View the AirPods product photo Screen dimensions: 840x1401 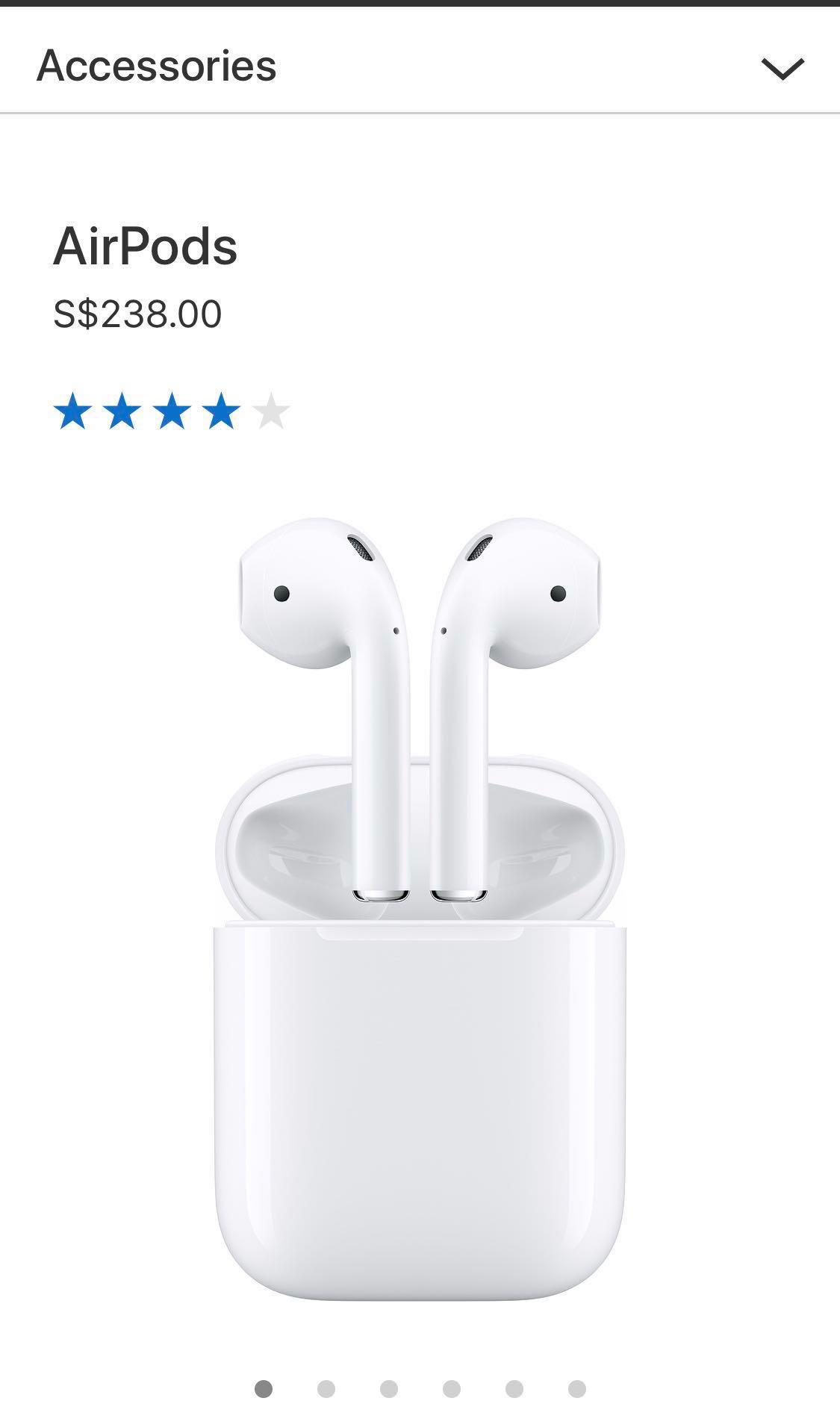(420, 896)
